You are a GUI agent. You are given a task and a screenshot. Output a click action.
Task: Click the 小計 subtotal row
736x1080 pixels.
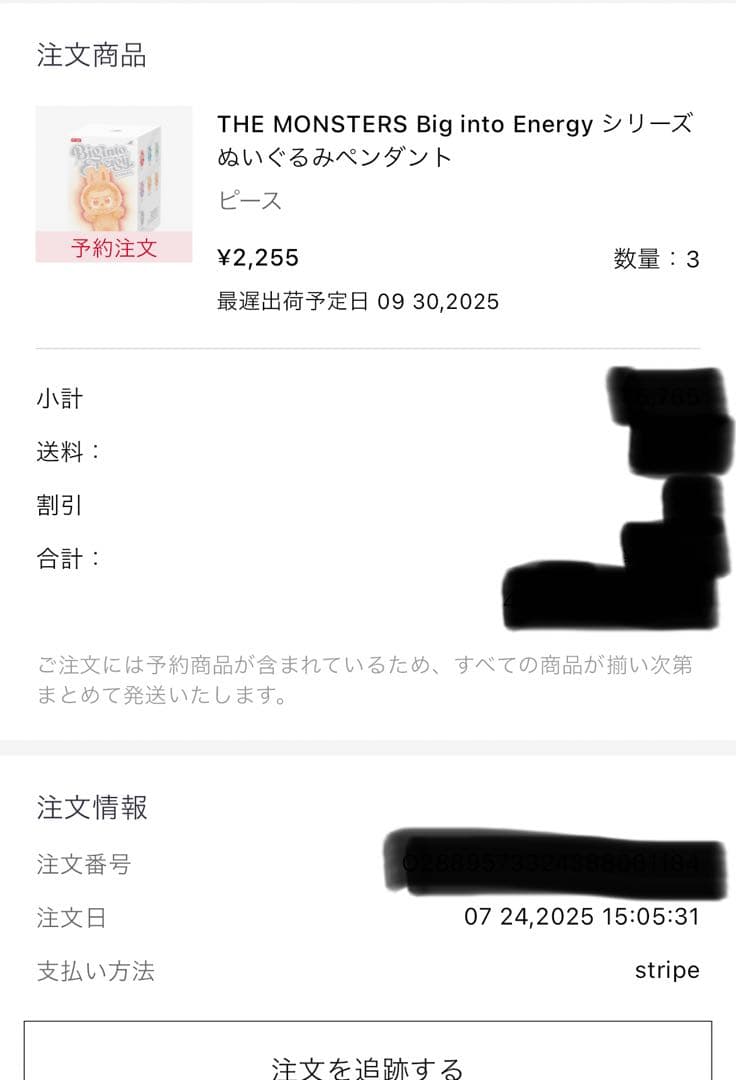(x=58, y=398)
